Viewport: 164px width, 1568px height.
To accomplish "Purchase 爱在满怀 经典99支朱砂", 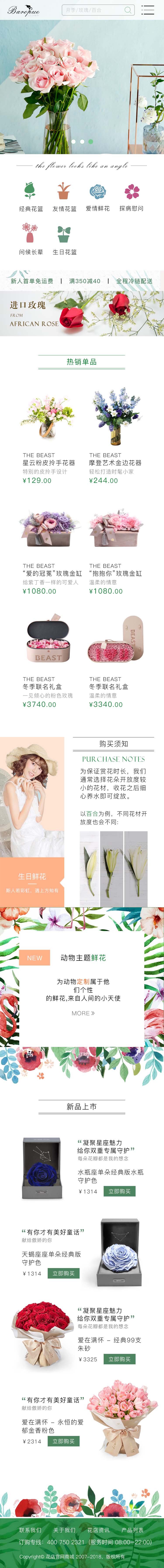I will point(119,1359).
